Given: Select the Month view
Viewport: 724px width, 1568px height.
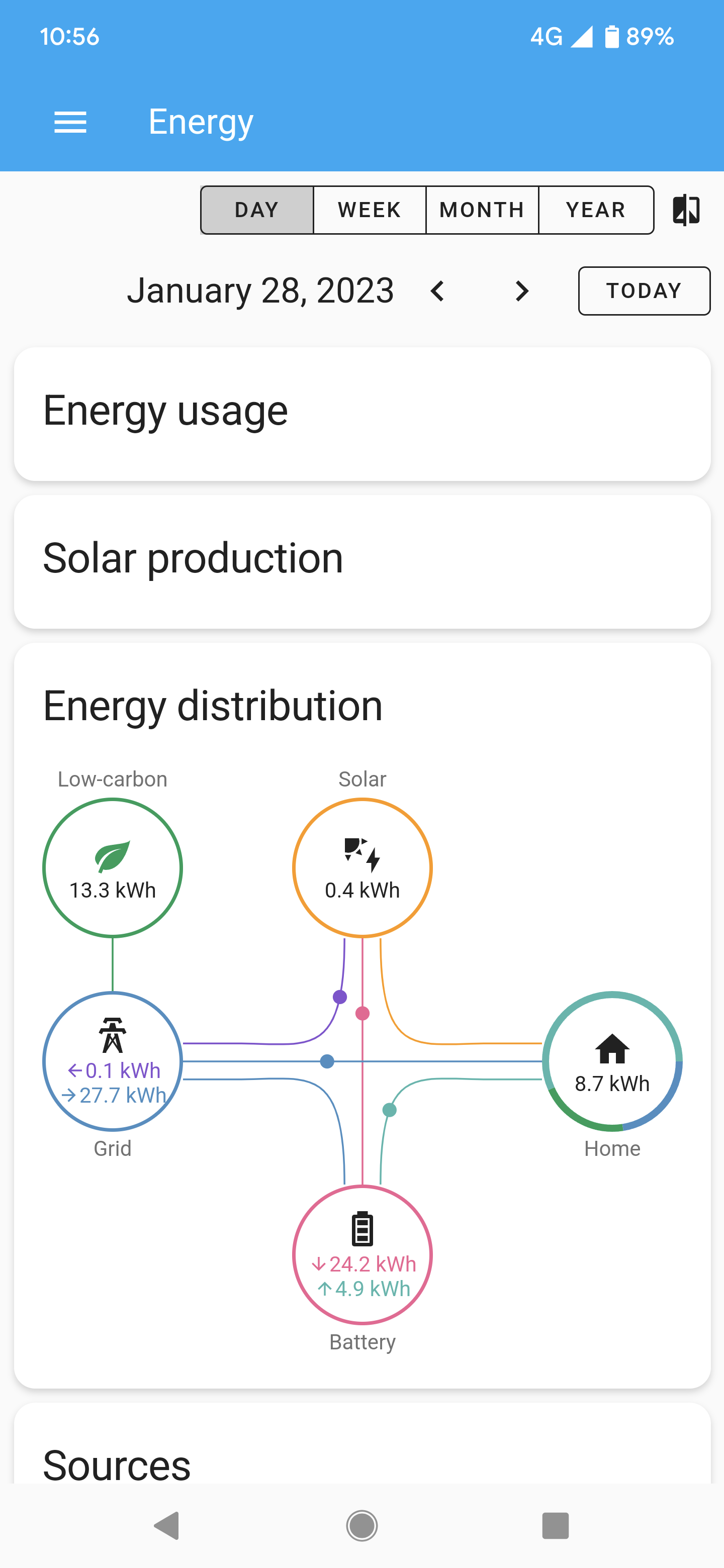Looking at the screenshot, I should click(482, 210).
